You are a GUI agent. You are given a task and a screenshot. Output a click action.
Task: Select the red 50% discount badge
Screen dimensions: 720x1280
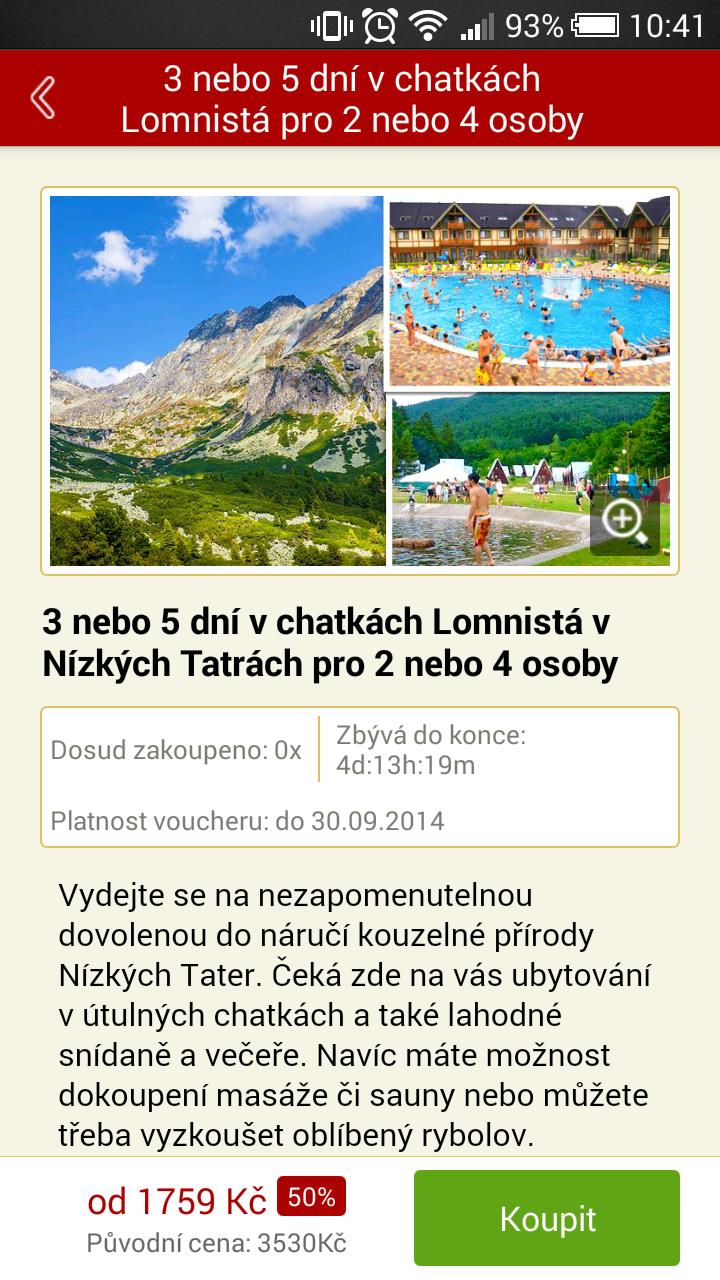tap(310, 1196)
